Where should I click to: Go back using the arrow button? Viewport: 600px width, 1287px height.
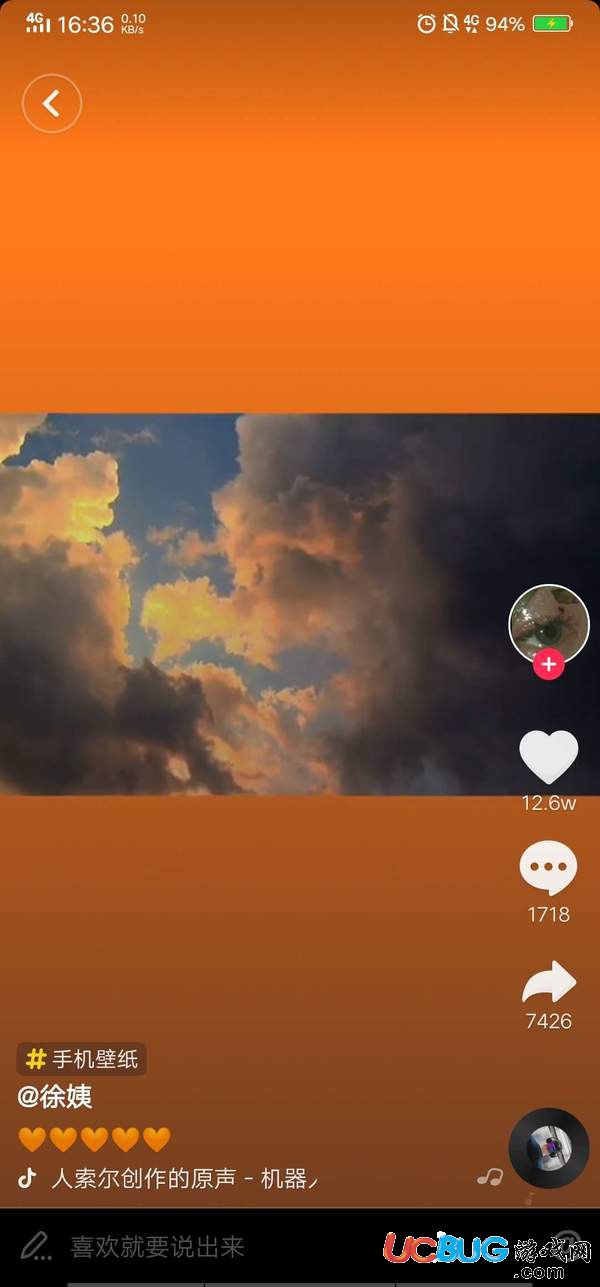point(52,103)
